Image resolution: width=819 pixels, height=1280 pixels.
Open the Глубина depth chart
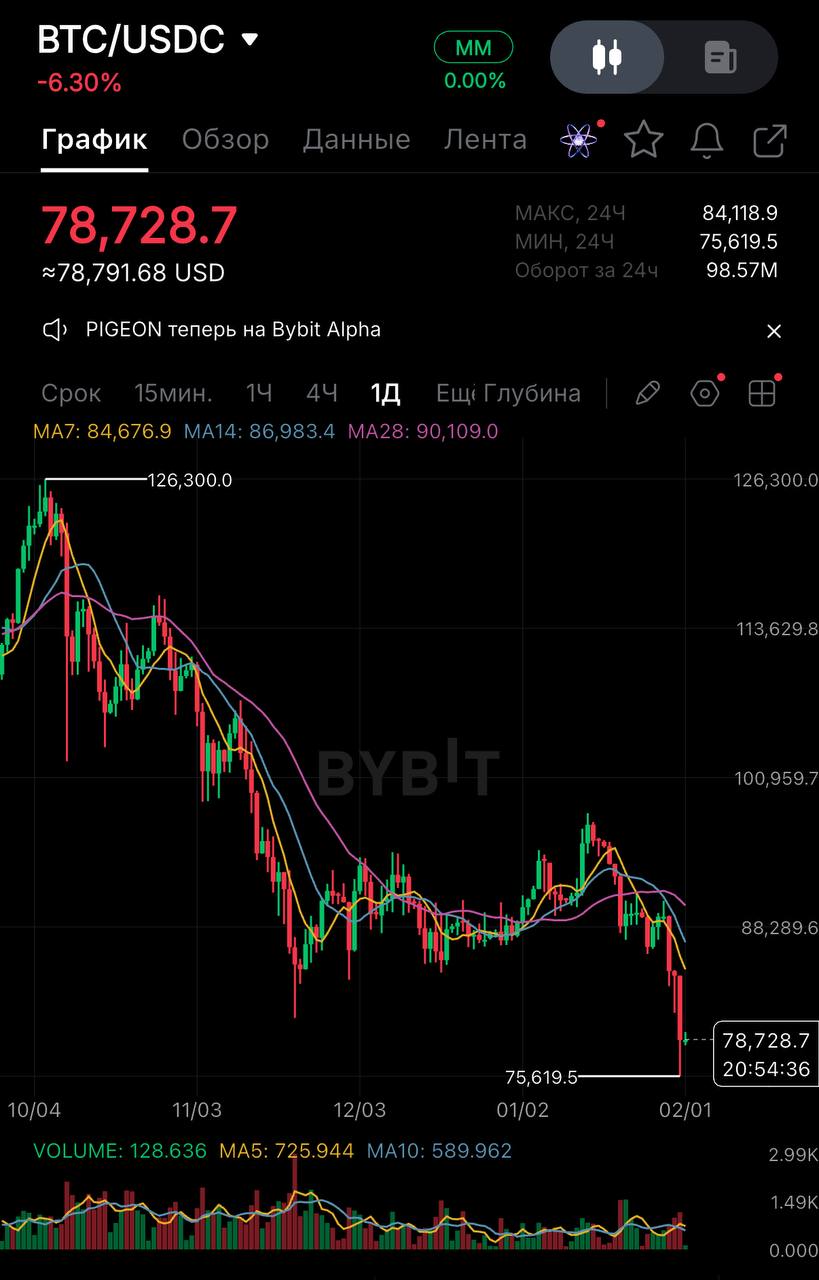click(533, 394)
